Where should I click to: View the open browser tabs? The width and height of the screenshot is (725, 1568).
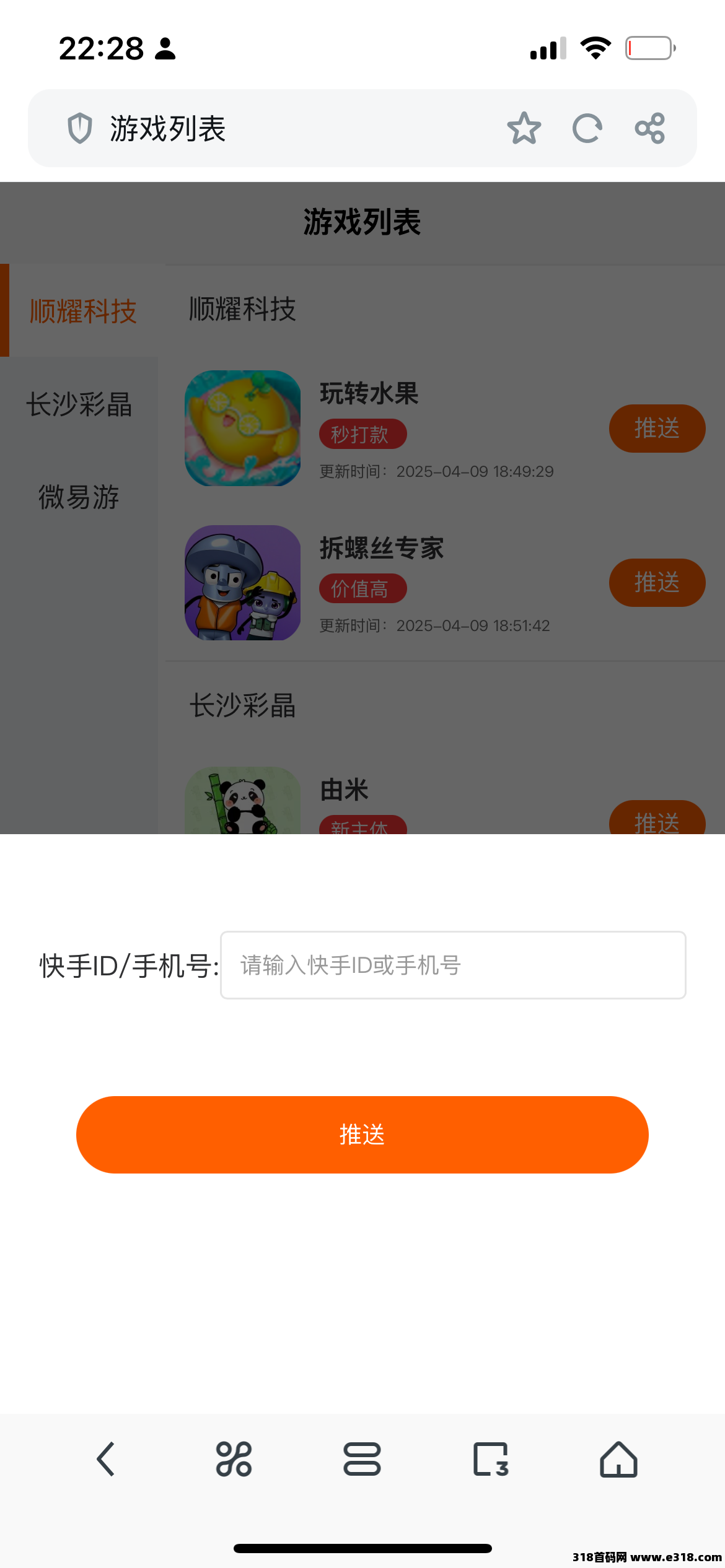(491, 1459)
